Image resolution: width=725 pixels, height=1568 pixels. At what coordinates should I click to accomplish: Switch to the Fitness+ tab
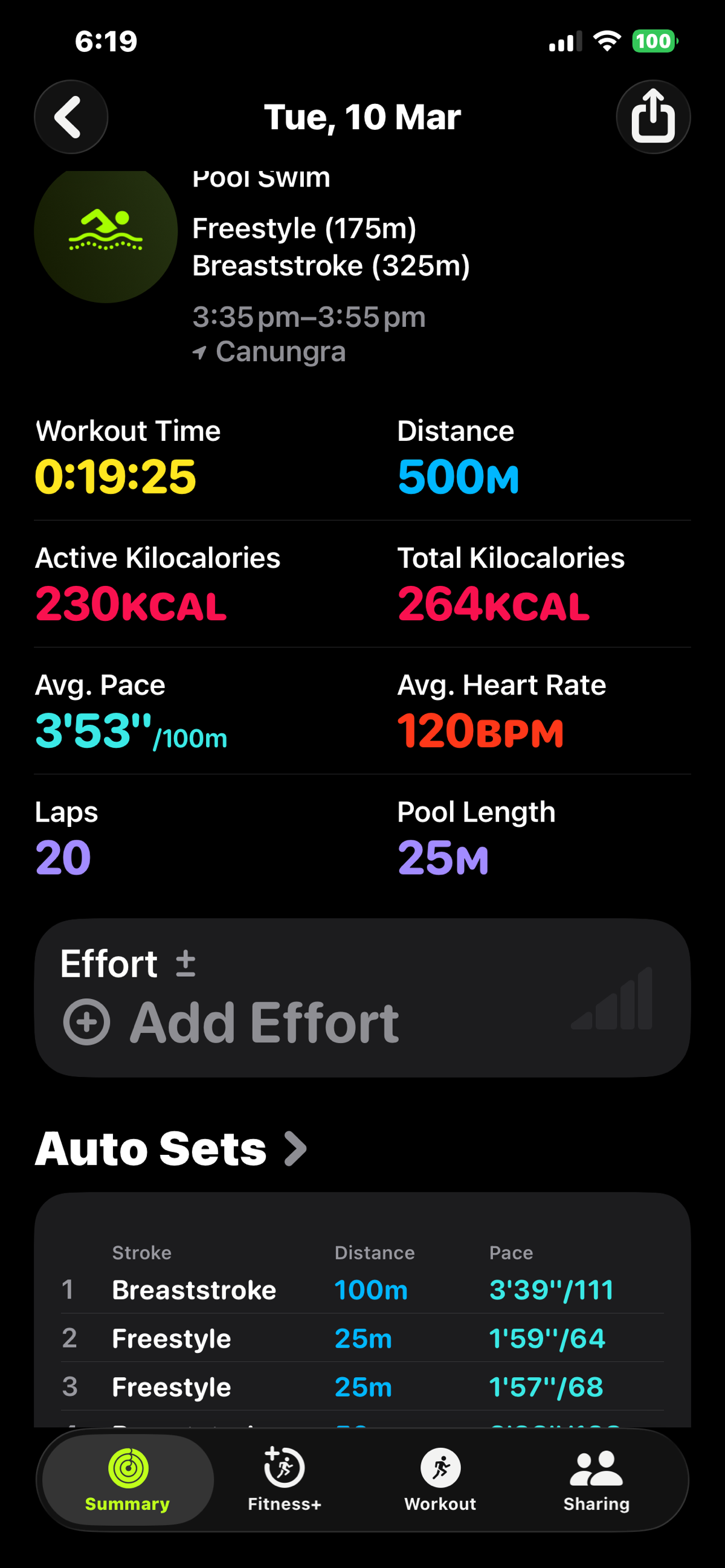pos(284,1479)
